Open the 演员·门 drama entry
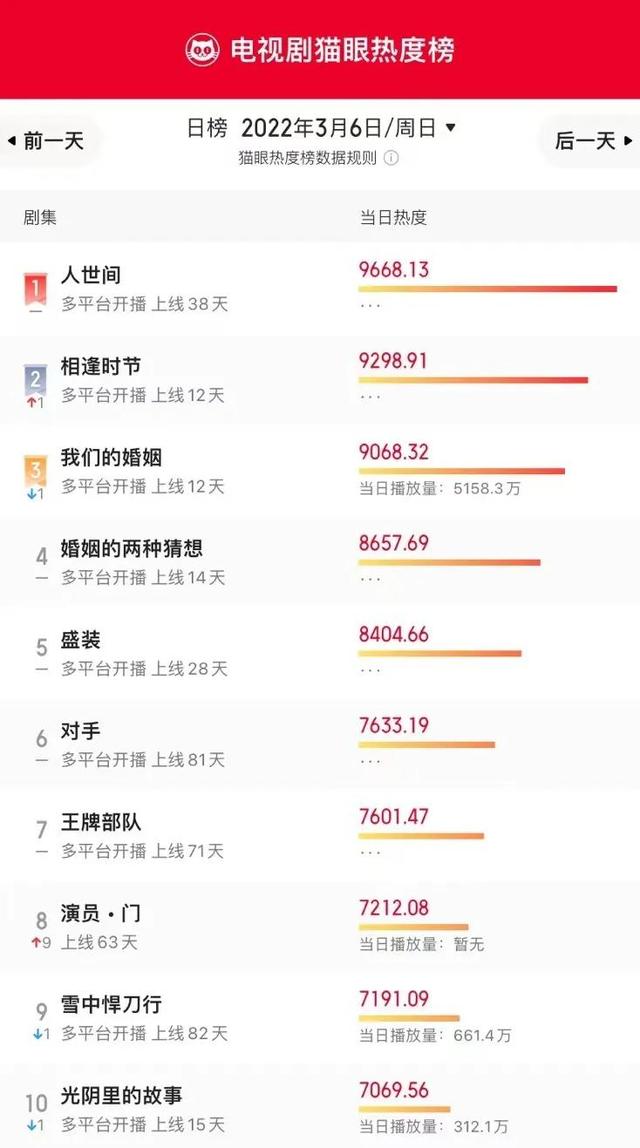 coord(320,928)
